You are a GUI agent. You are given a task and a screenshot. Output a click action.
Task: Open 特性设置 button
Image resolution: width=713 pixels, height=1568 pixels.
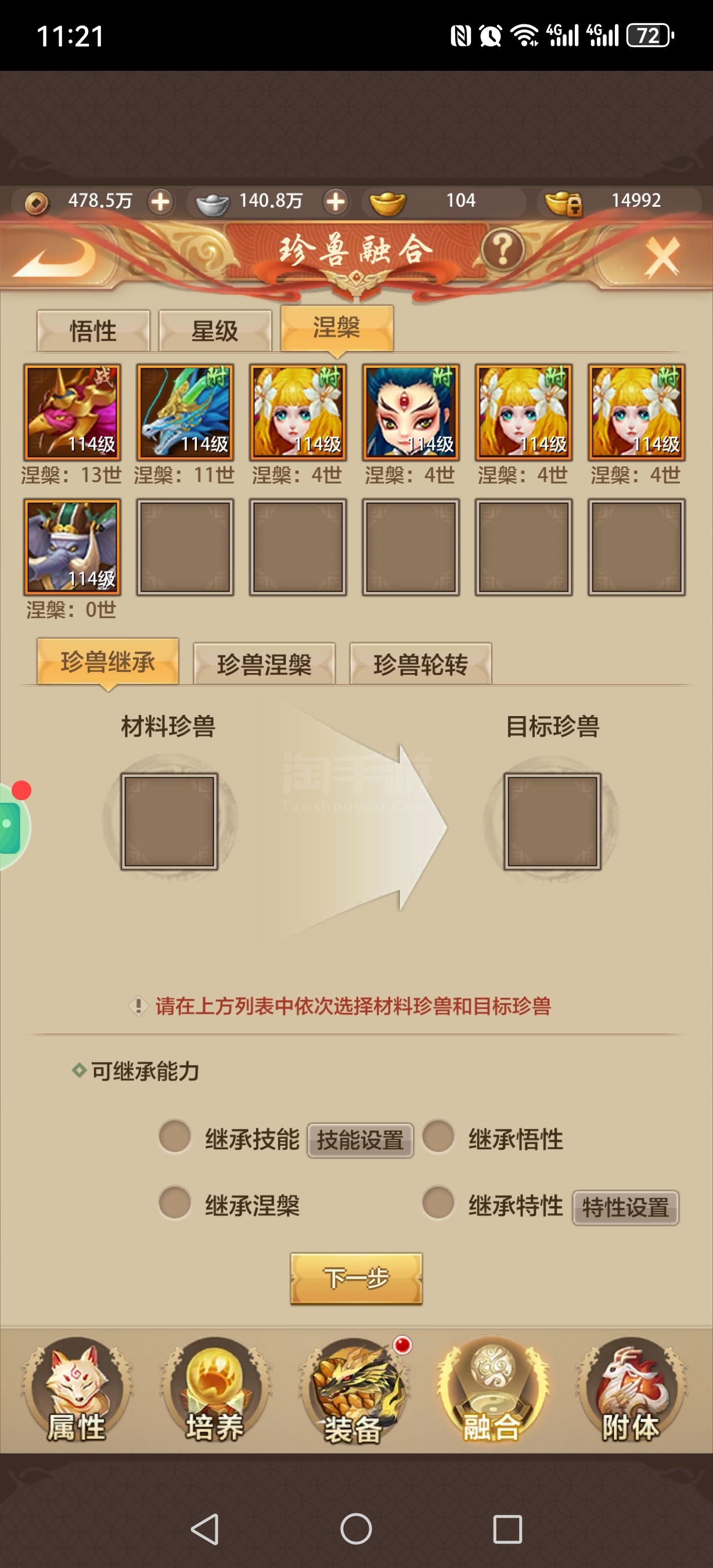625,1207
